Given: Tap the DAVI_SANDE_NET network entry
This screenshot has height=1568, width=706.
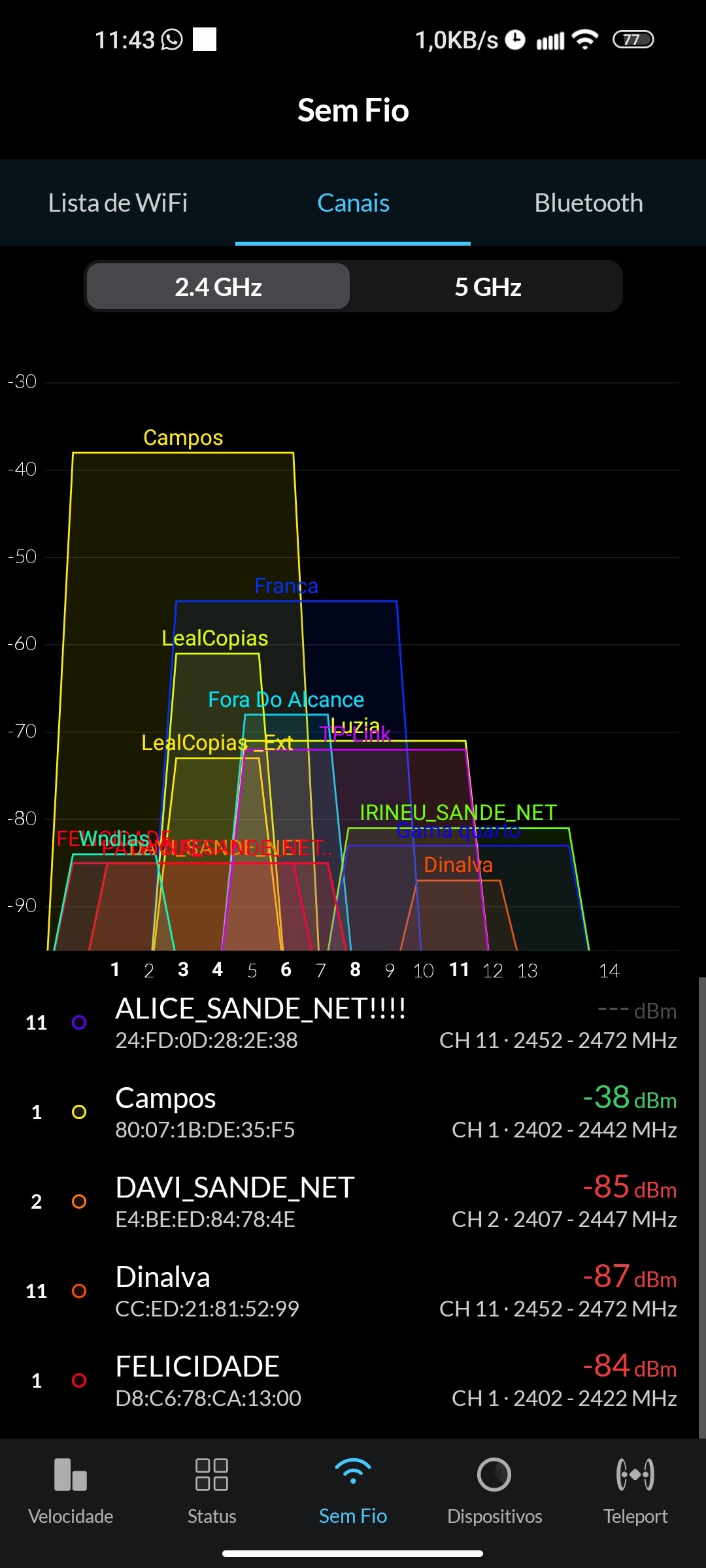Looking at the screenshot, I should 353,1202.
